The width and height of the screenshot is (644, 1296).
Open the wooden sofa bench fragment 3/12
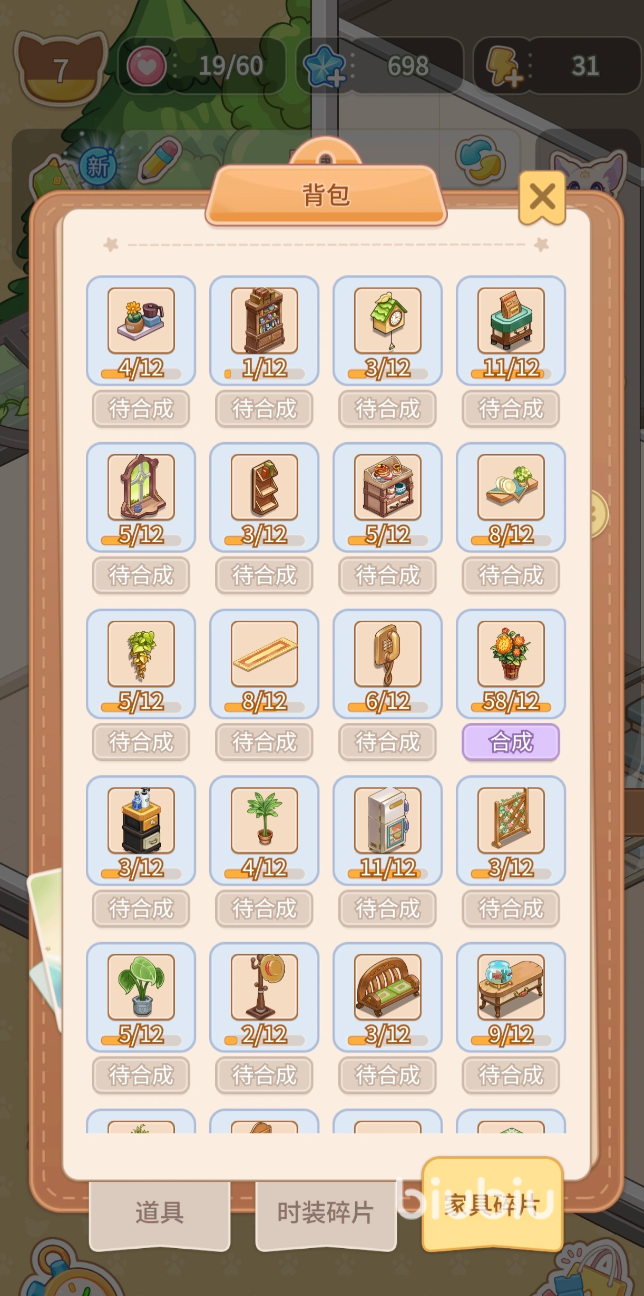[388, 997]
